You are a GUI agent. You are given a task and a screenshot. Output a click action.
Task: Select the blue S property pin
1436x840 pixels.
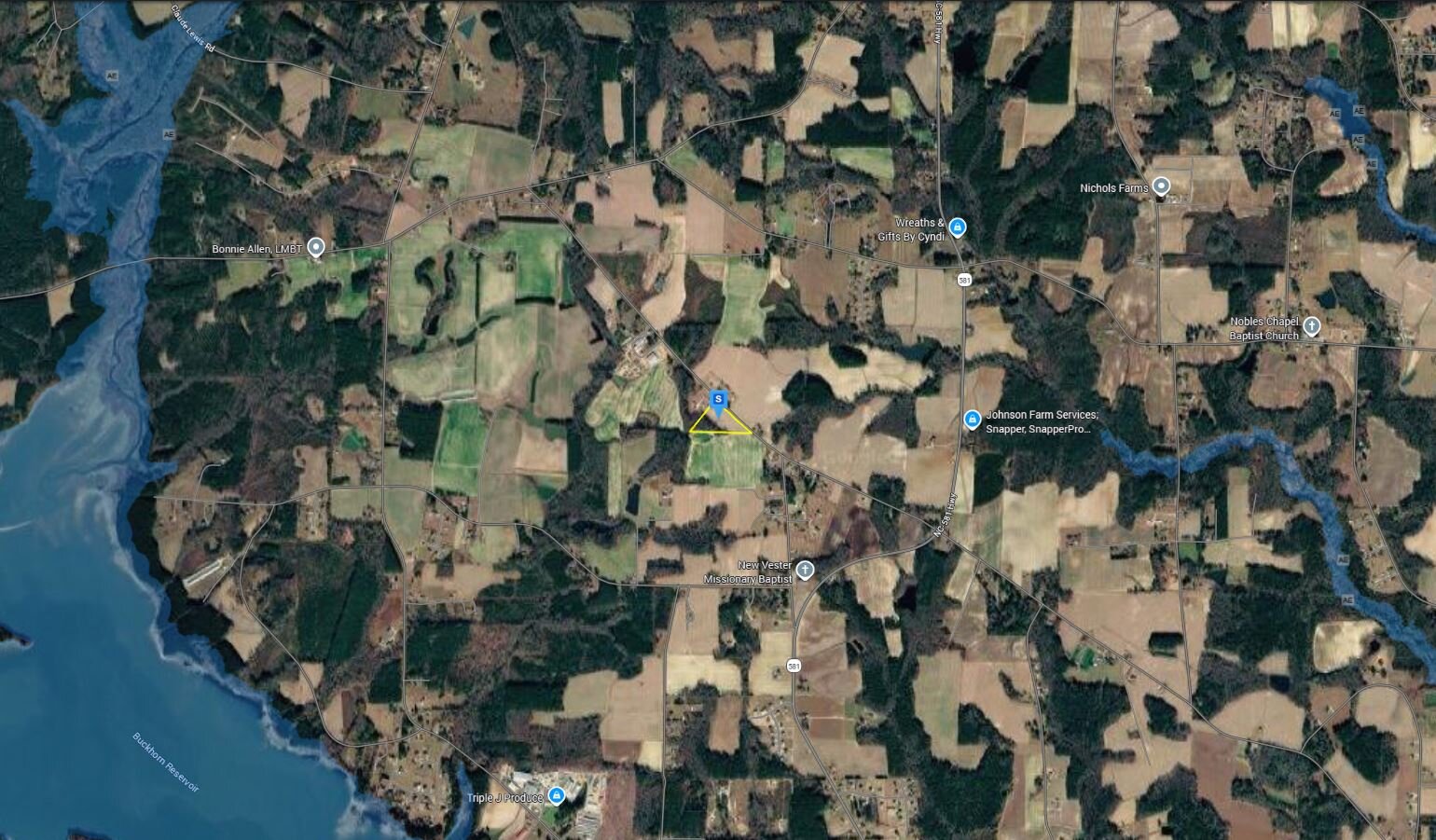click(717, 401)
